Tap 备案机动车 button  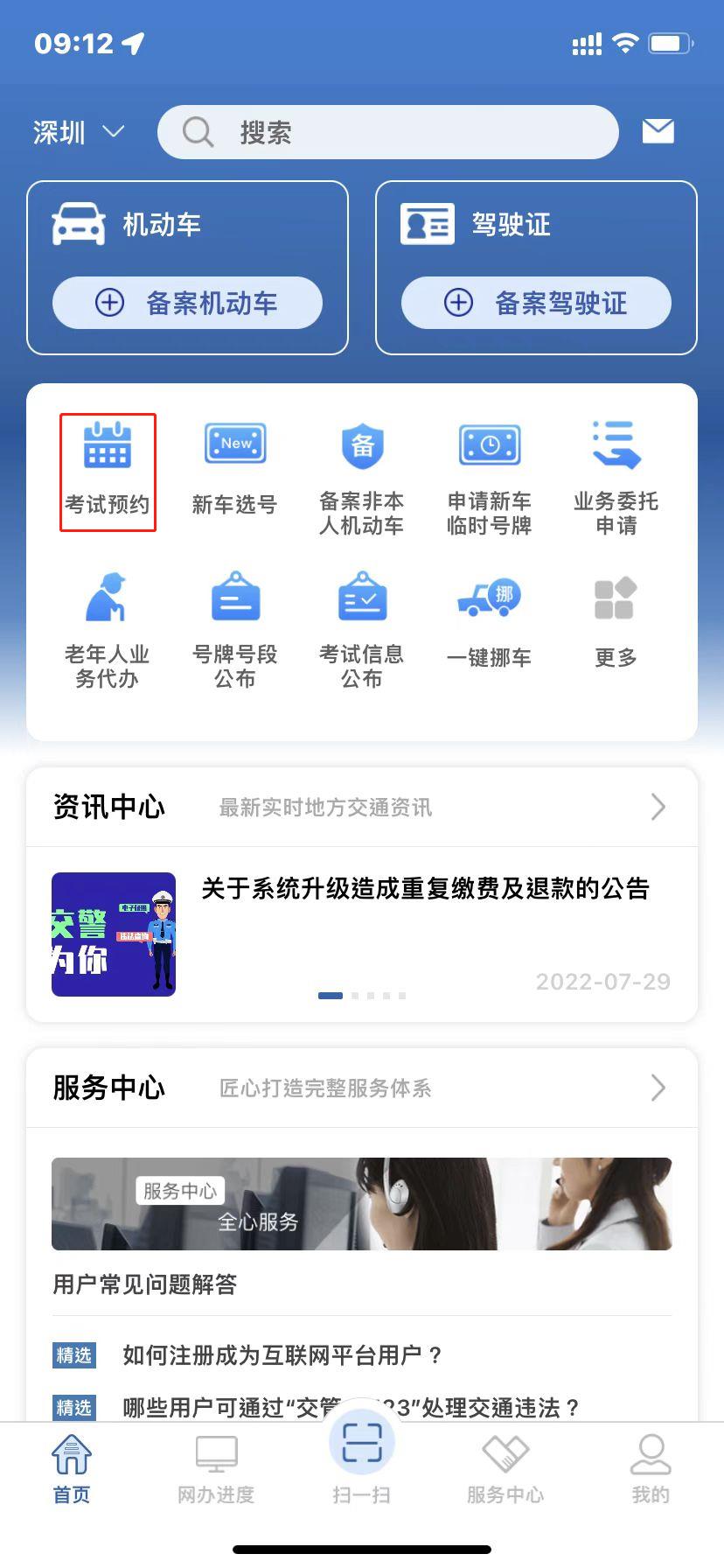click(x=187, y=303)
